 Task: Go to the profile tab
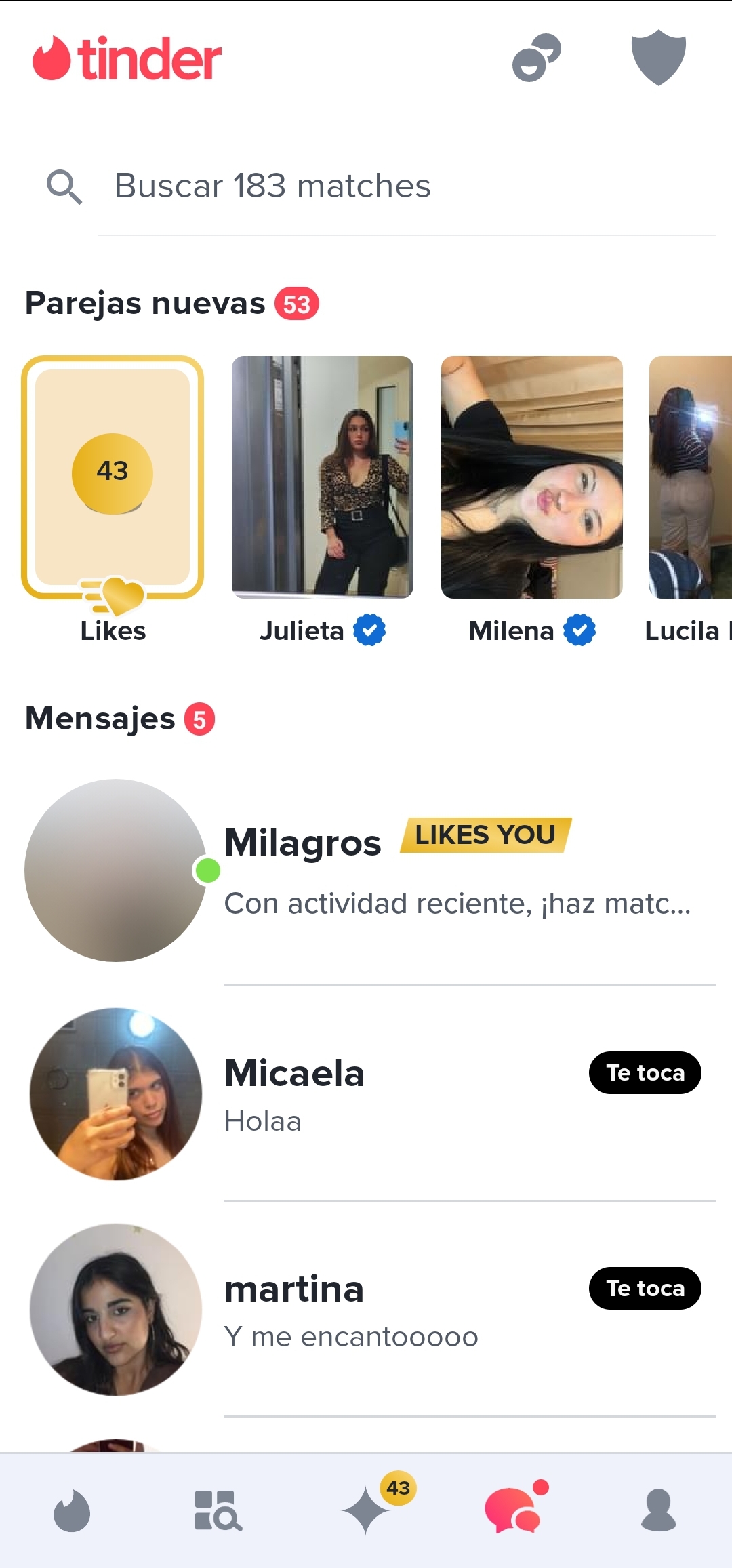tap(659, 1510)
